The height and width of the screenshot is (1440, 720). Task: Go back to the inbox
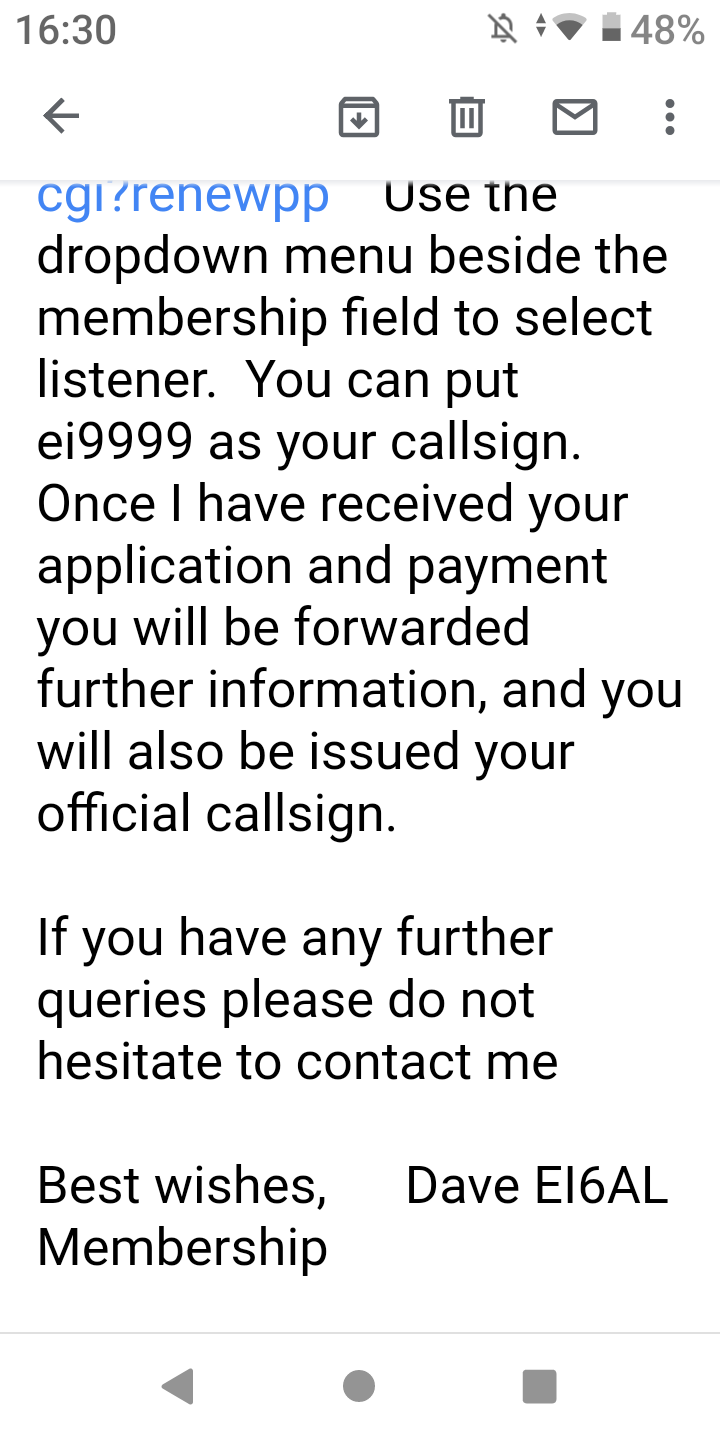(62, 118)
